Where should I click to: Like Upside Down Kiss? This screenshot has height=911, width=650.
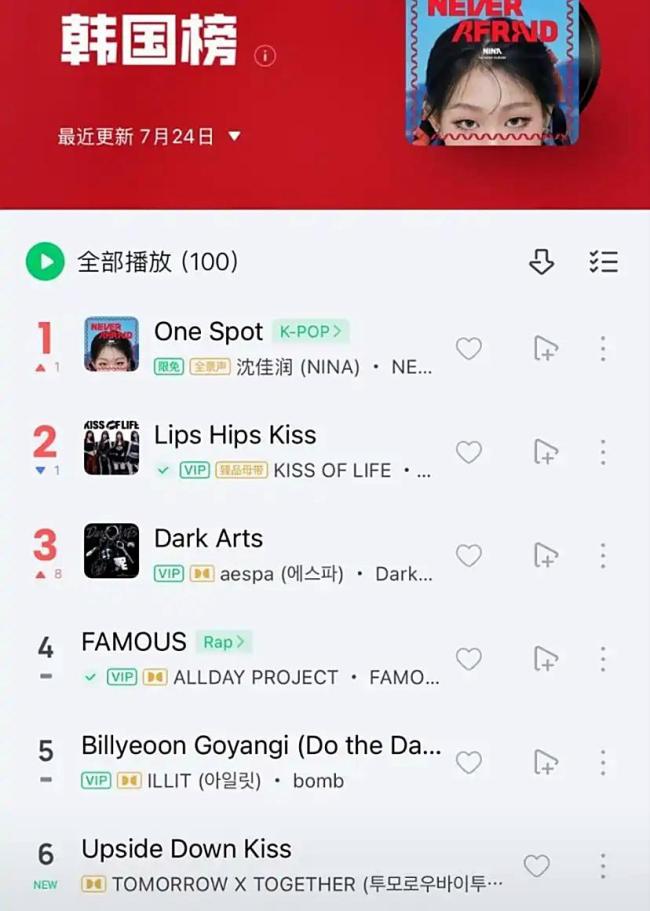click(537, 866)
